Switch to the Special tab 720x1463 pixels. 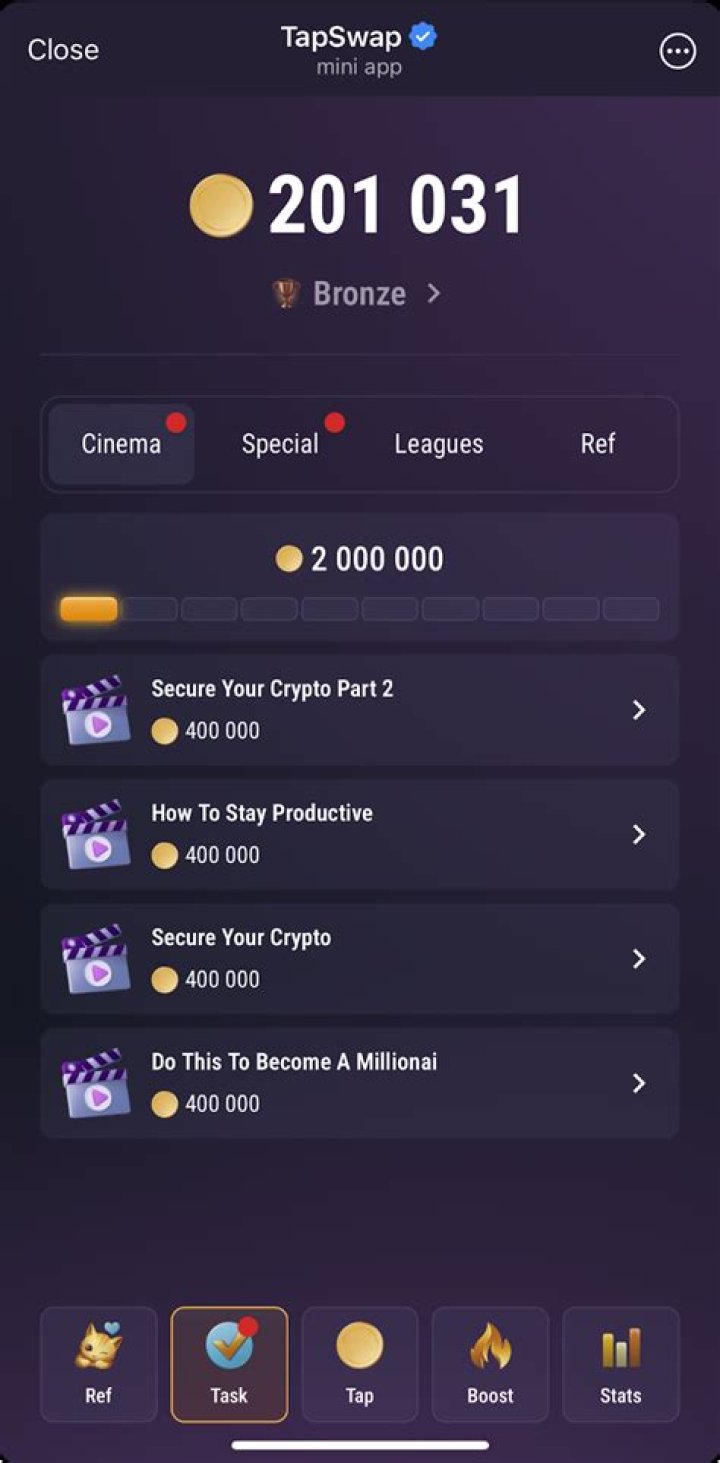tap(280, 444)
